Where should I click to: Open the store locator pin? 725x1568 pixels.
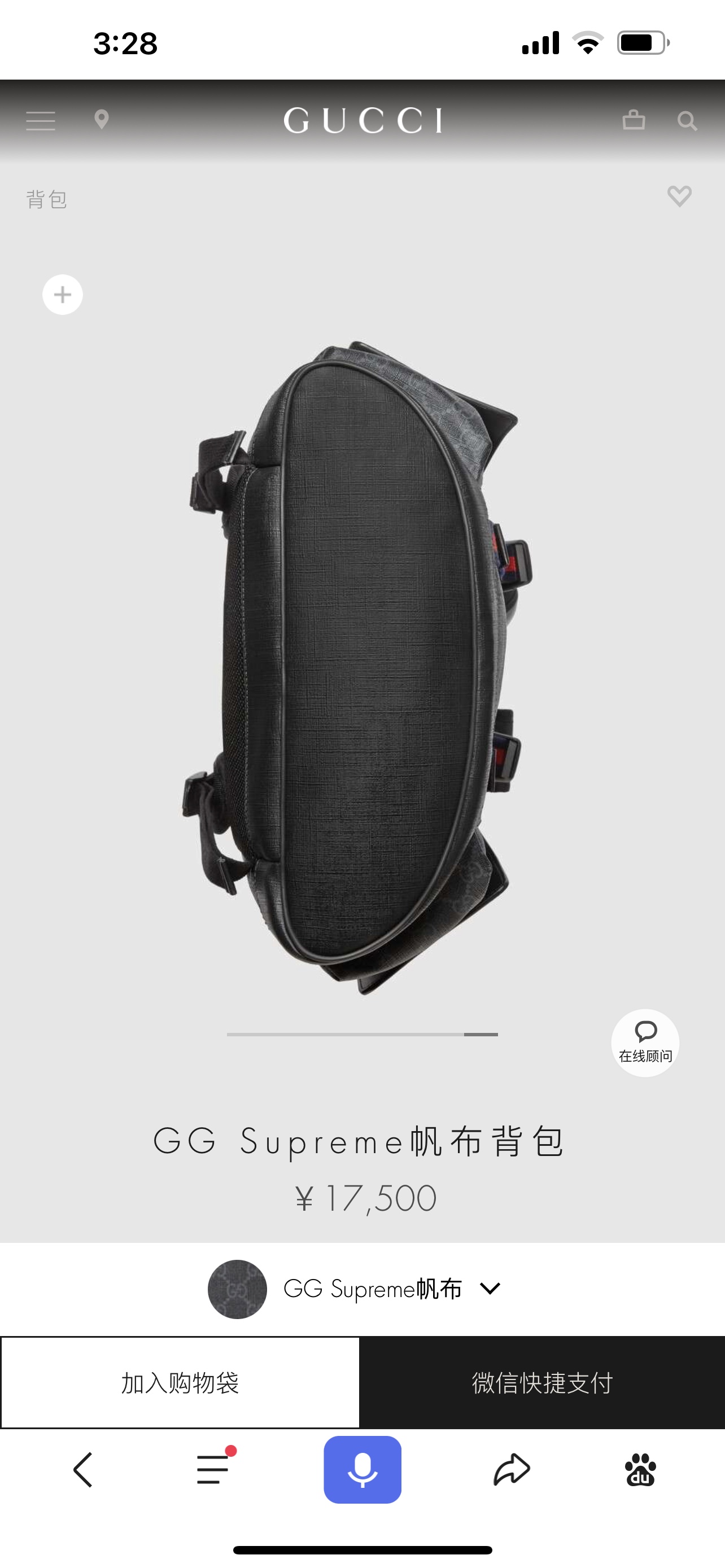click(102, 119)
